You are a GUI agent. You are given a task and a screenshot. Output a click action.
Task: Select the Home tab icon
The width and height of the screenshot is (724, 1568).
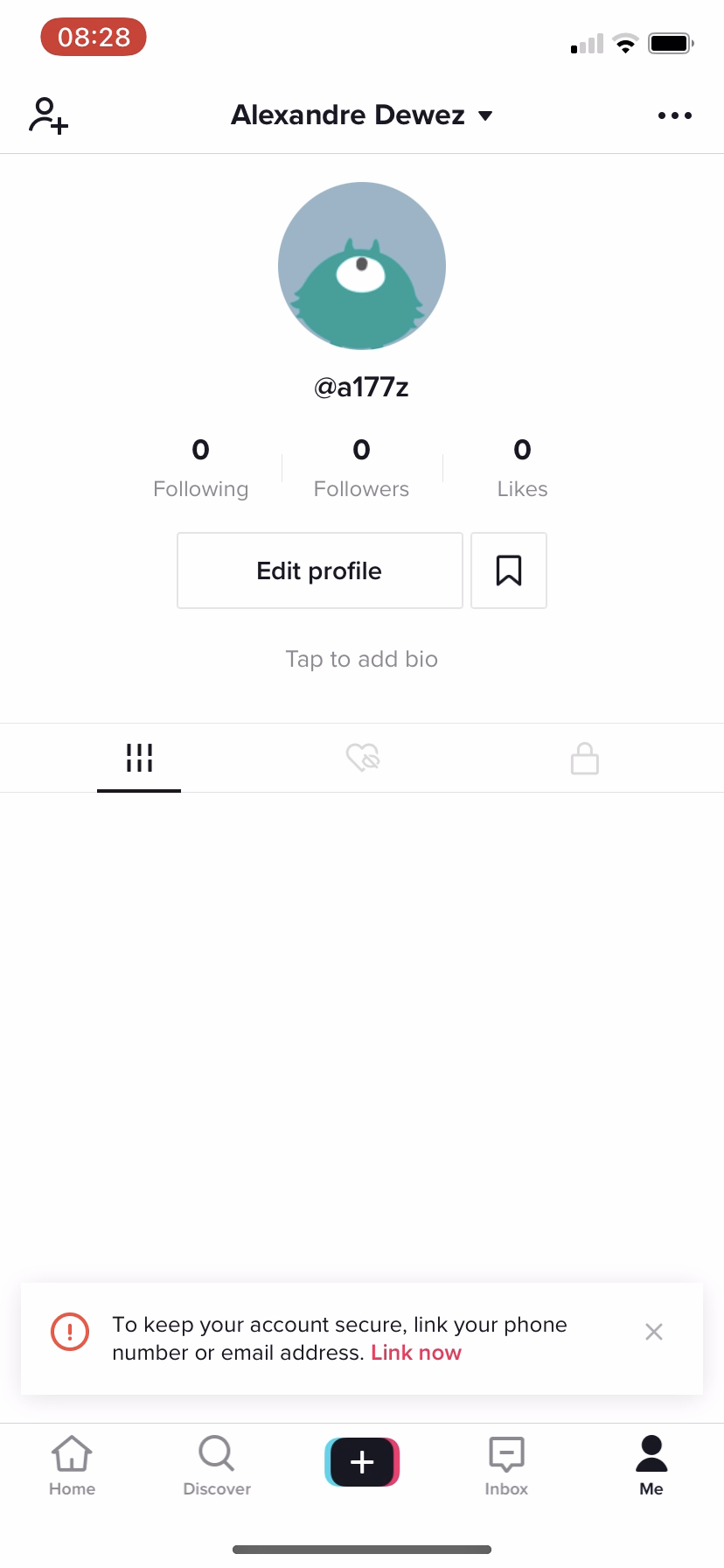(71, 1456)
